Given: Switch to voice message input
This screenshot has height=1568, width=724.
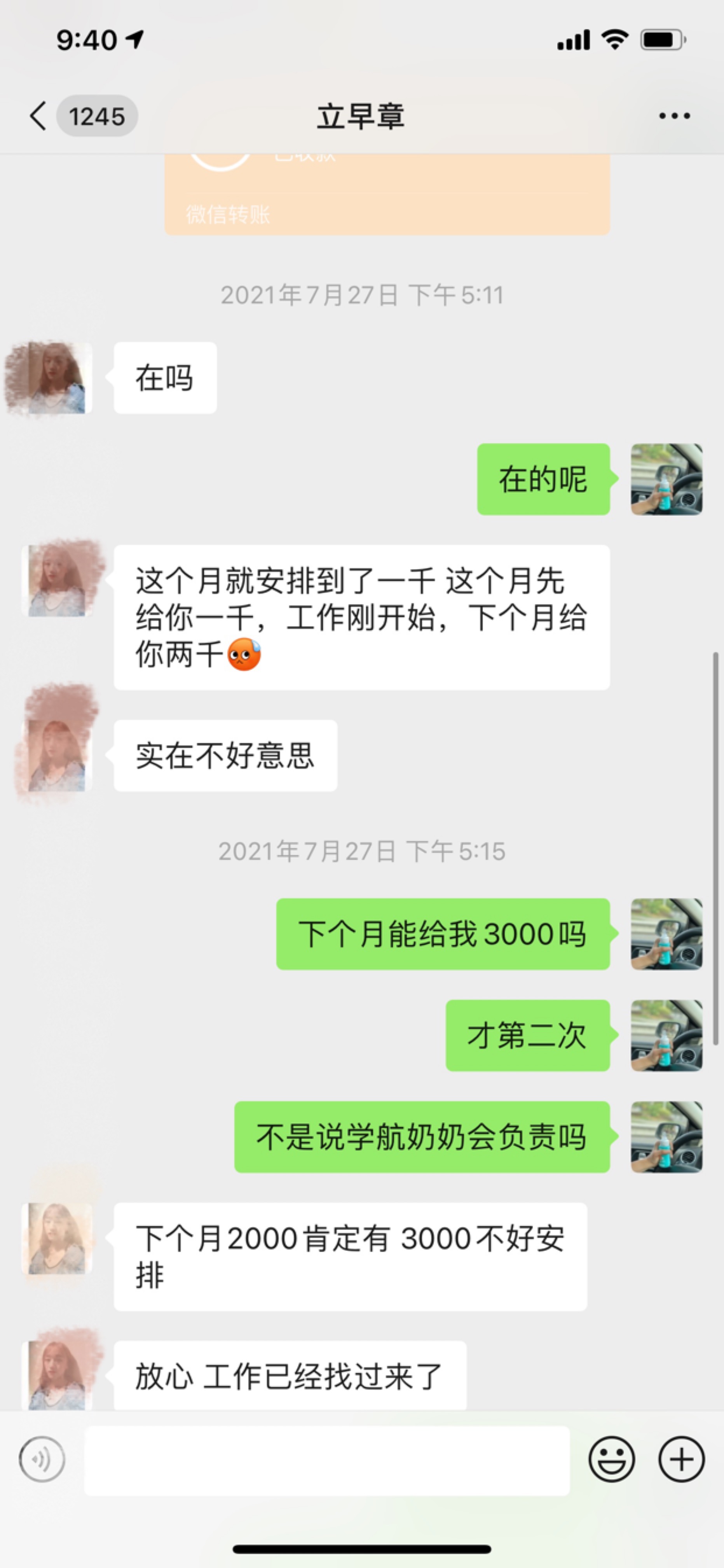Looking at the screenshot, I should pyautogui.click(x=41, y=1459).
